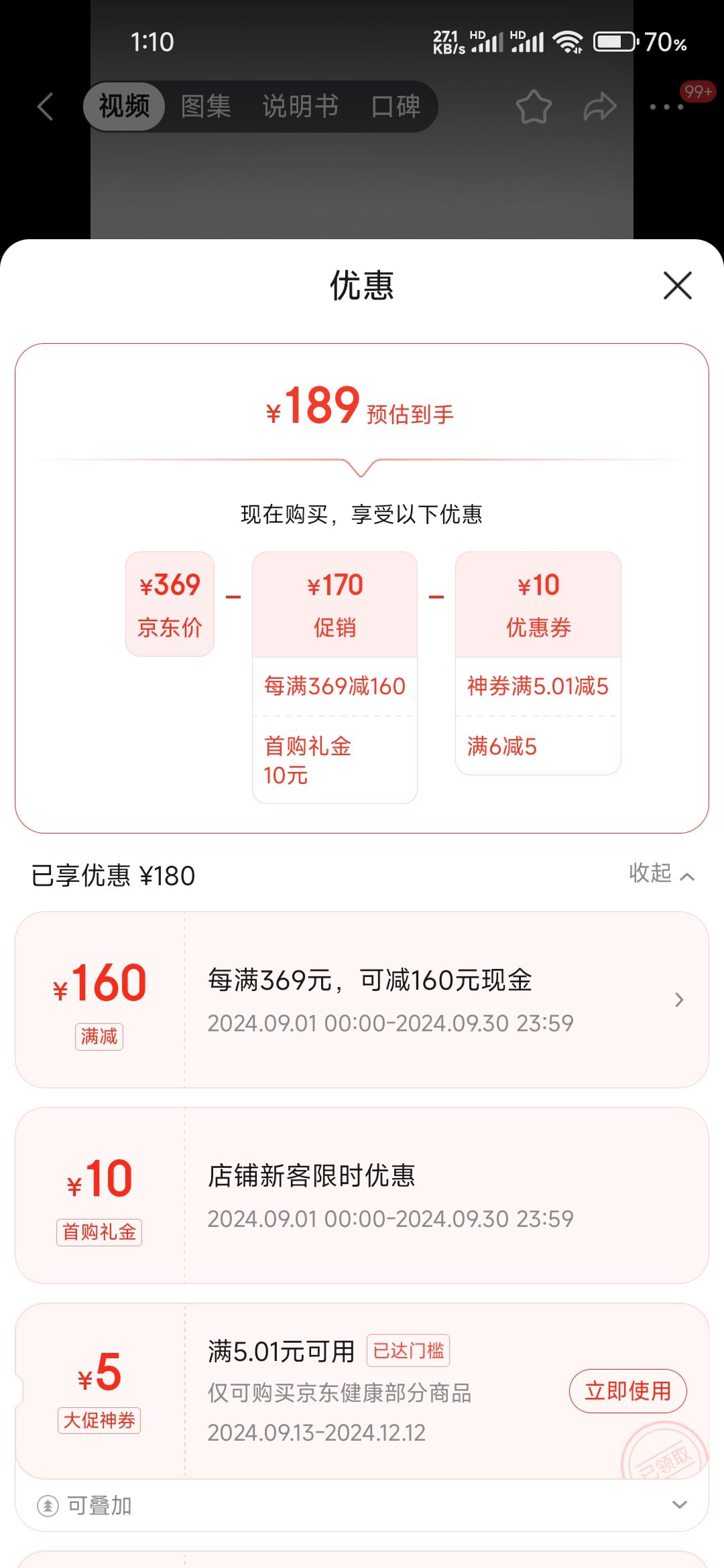Collapse the discounts with 收起
724x1568 pixels.
[662, 873]
